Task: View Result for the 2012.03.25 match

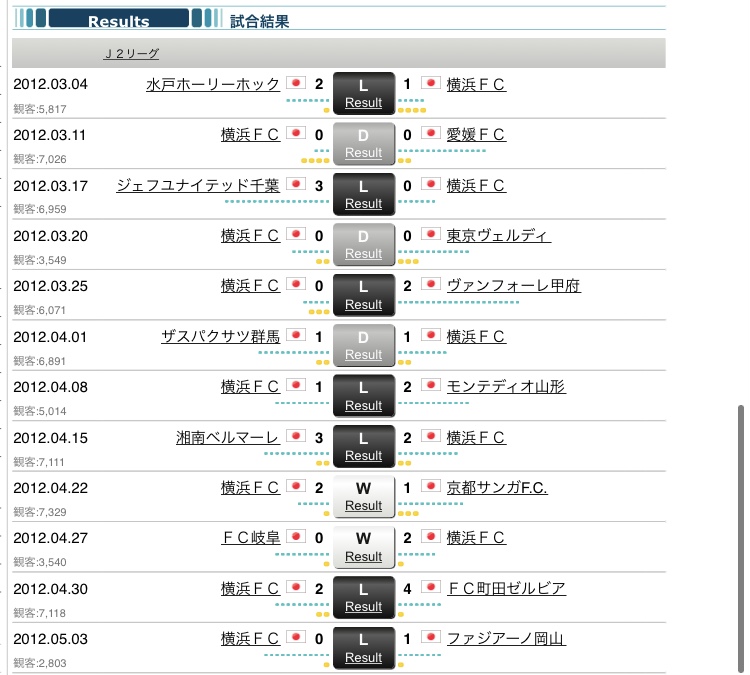Action: 363,305
